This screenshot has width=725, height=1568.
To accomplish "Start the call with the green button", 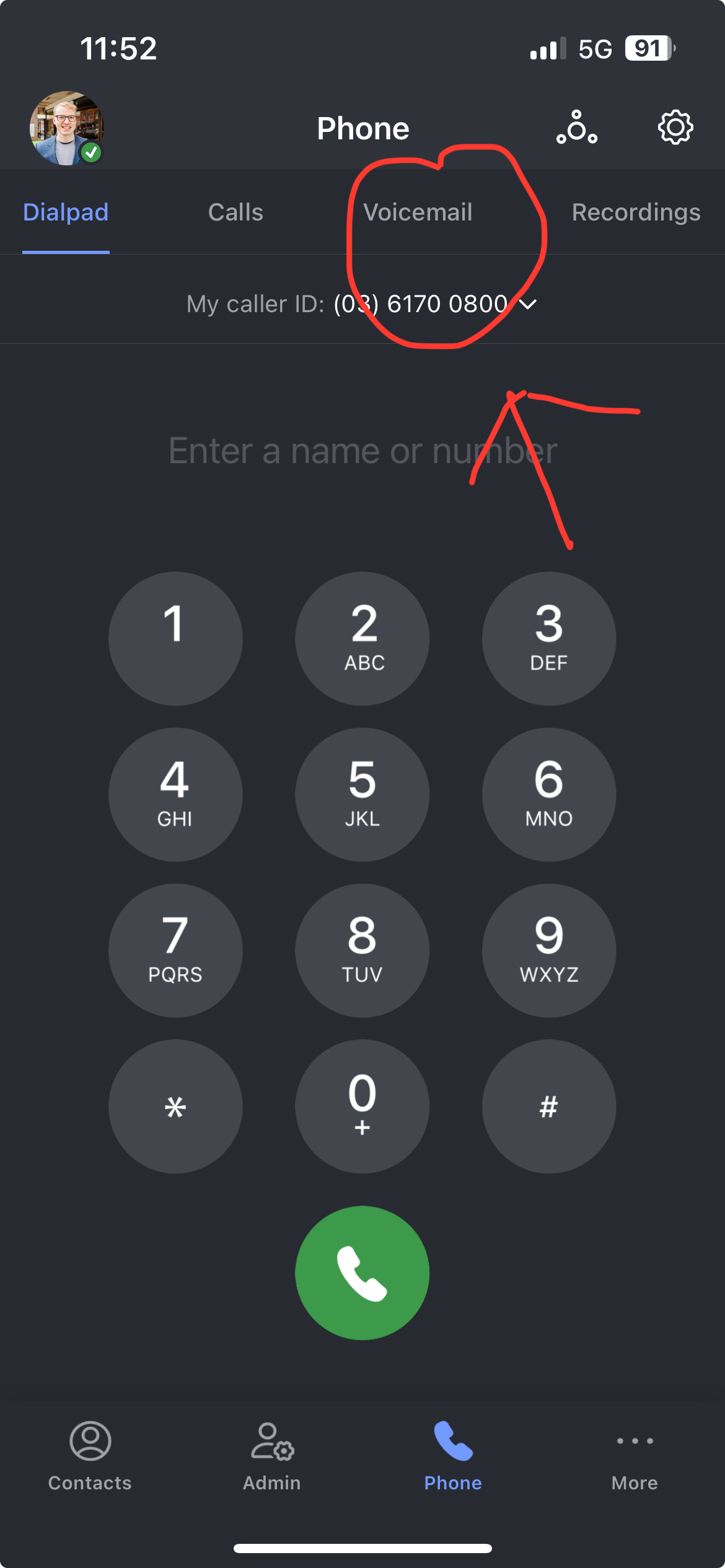I will (362, 1273).
